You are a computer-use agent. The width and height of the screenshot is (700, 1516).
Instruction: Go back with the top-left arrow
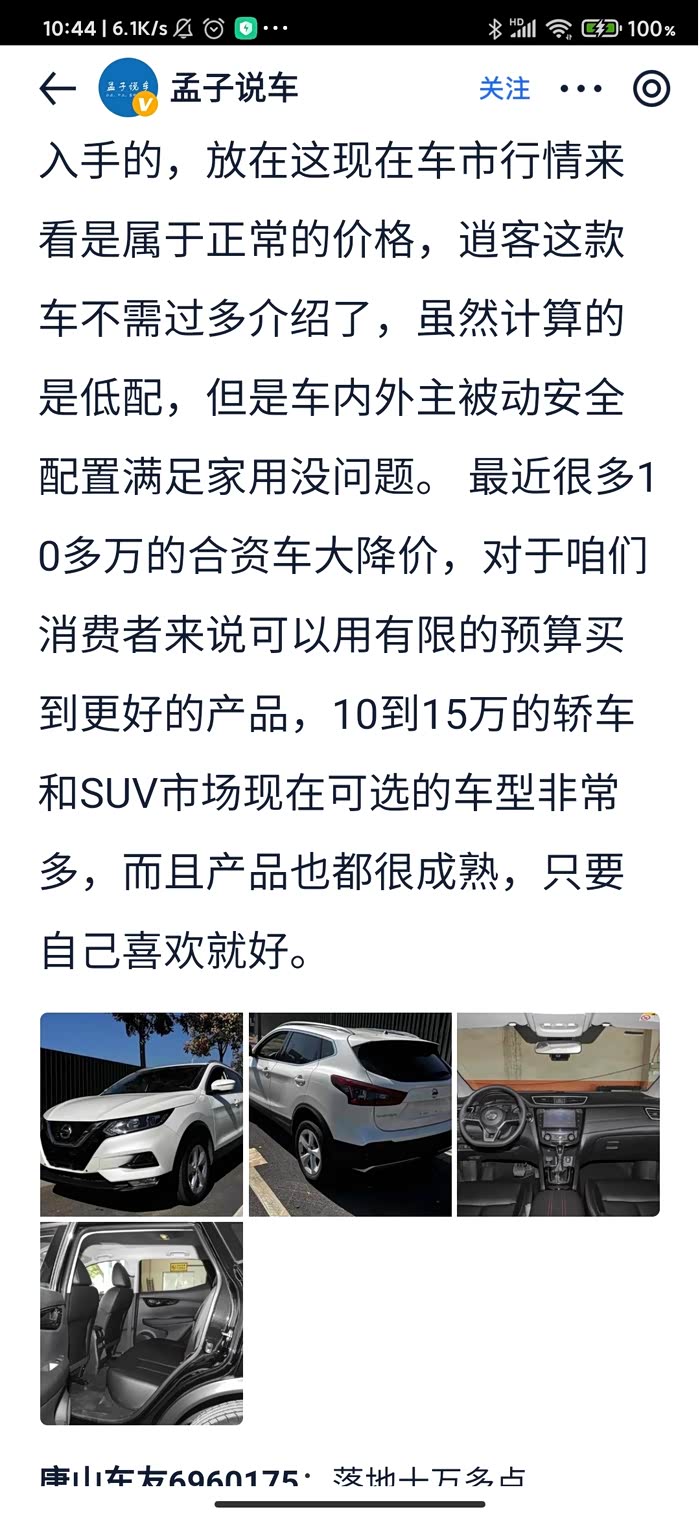[x=57, y=89]
